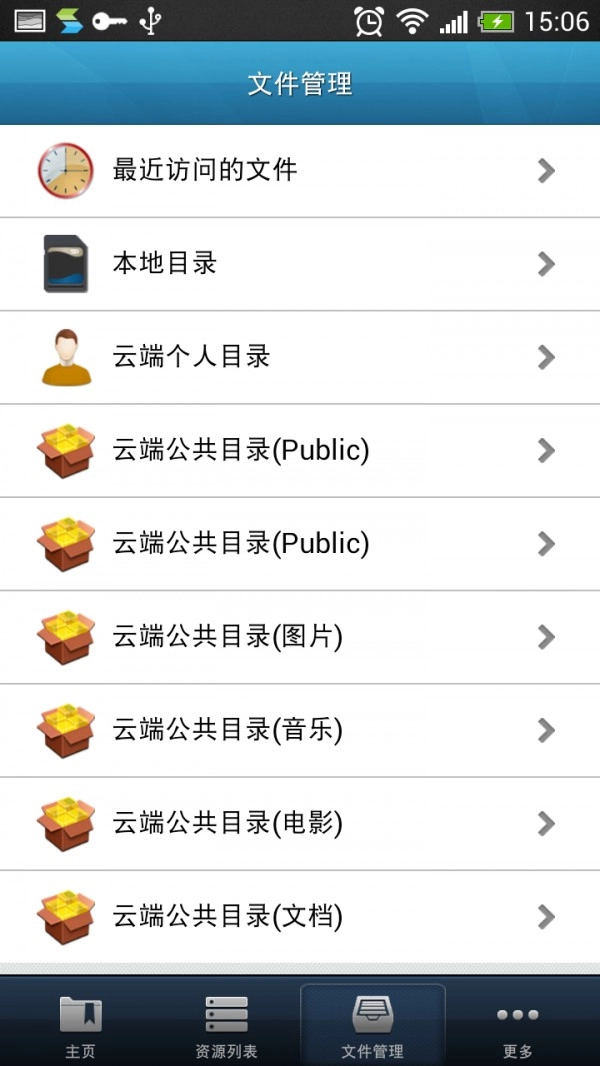Viewport: 600px width, 1066px height.
Task: Open 最近访问的文件 (recent files)
Action: 300,170
